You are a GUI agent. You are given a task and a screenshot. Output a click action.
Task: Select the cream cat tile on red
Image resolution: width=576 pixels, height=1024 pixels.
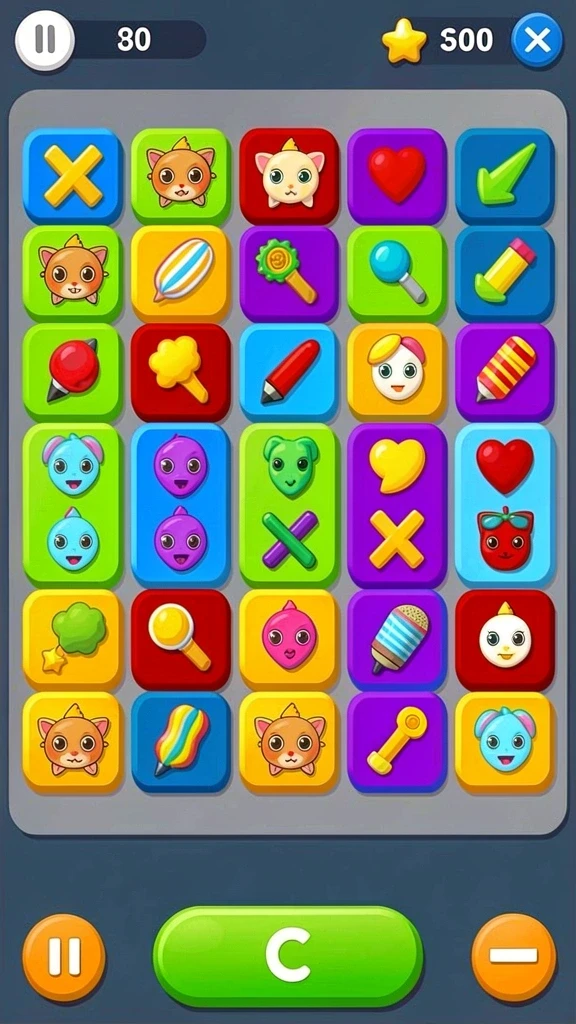pos(289,176)
